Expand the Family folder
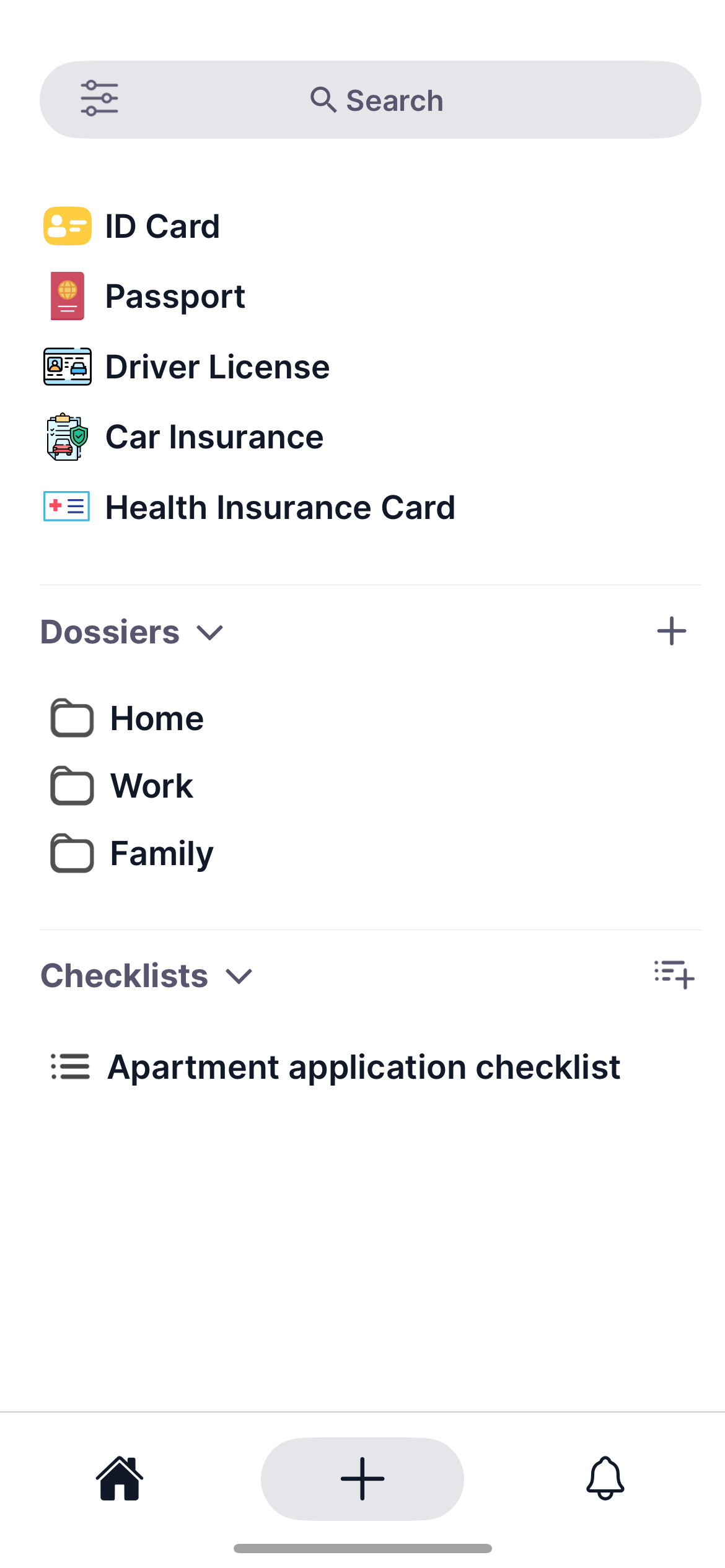Image resolution: width=725 pixels, height=1568 pixels. 161,853
